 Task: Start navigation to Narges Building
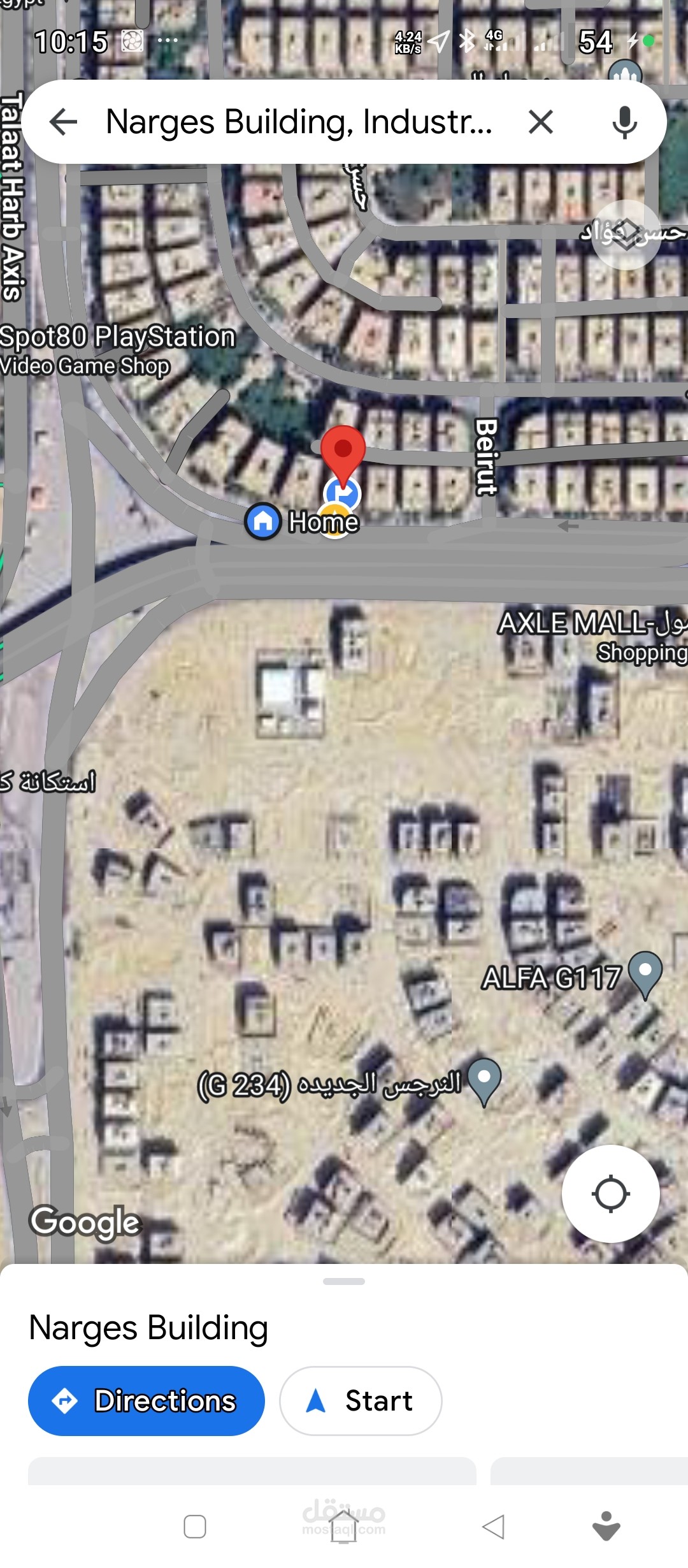[361, 1401]
